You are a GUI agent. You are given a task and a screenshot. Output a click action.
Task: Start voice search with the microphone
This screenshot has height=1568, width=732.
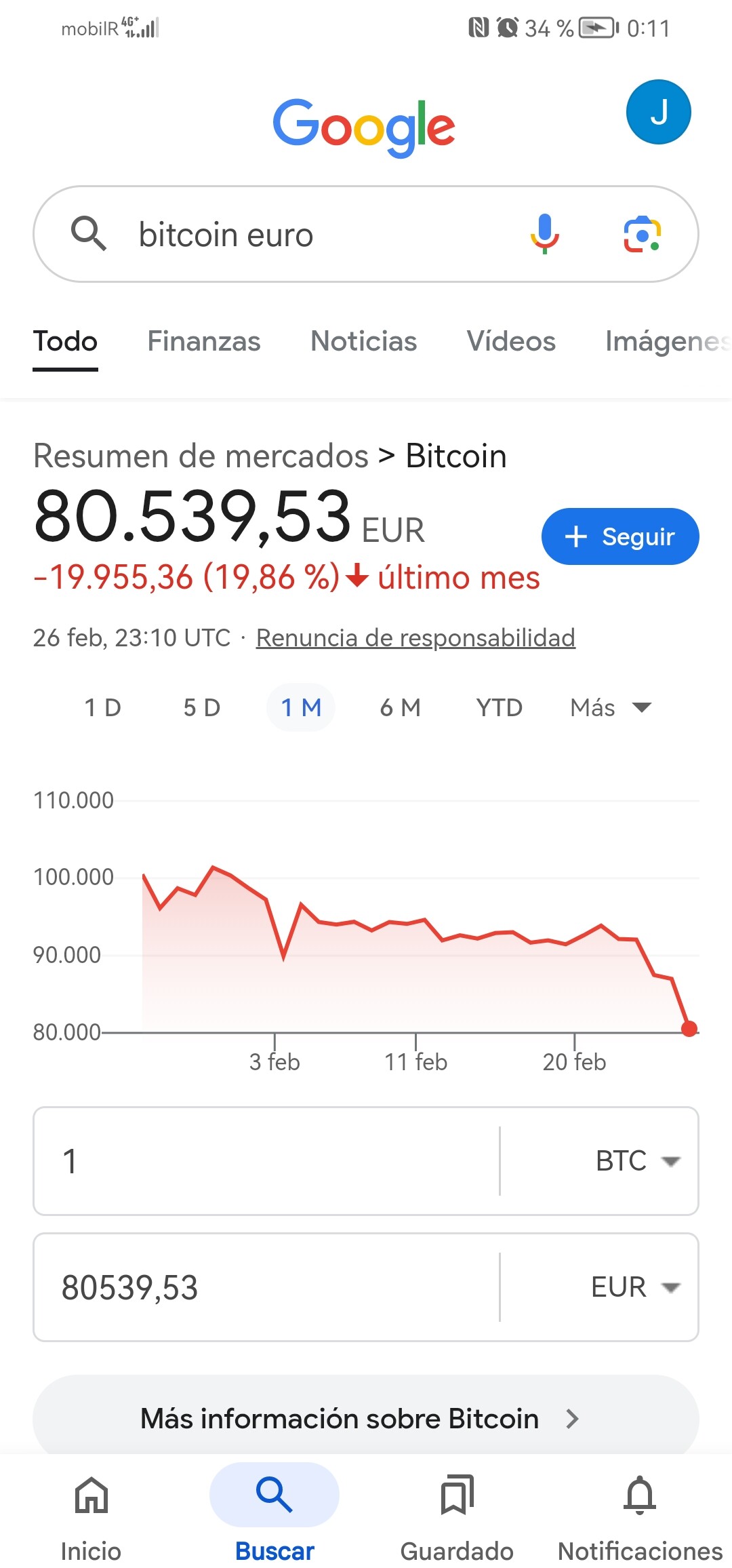(544, 234)
